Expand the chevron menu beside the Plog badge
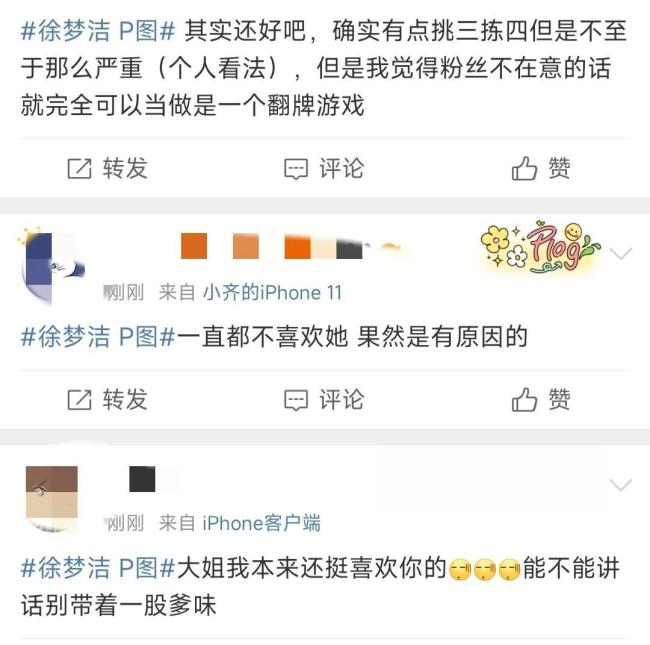 pyautogui.click(x=621, y=254)
